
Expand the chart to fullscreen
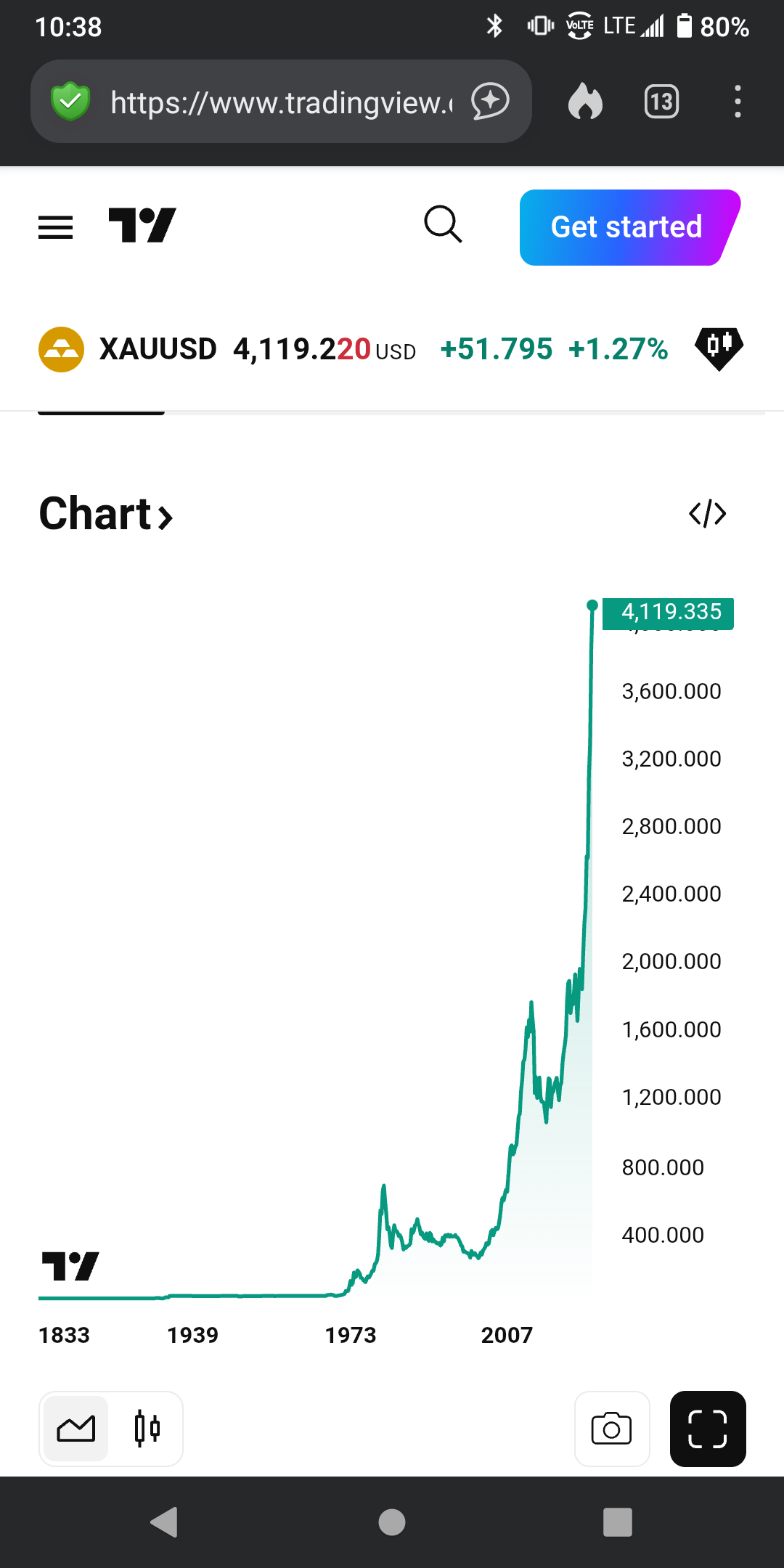point(708,1429)
